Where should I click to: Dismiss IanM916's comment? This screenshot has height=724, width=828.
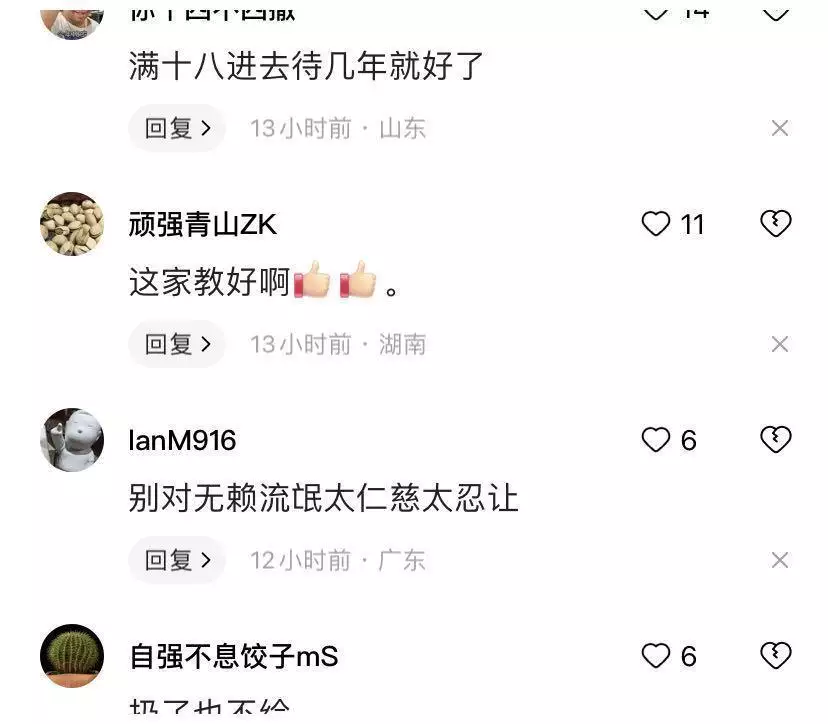(x=780, y=560)
